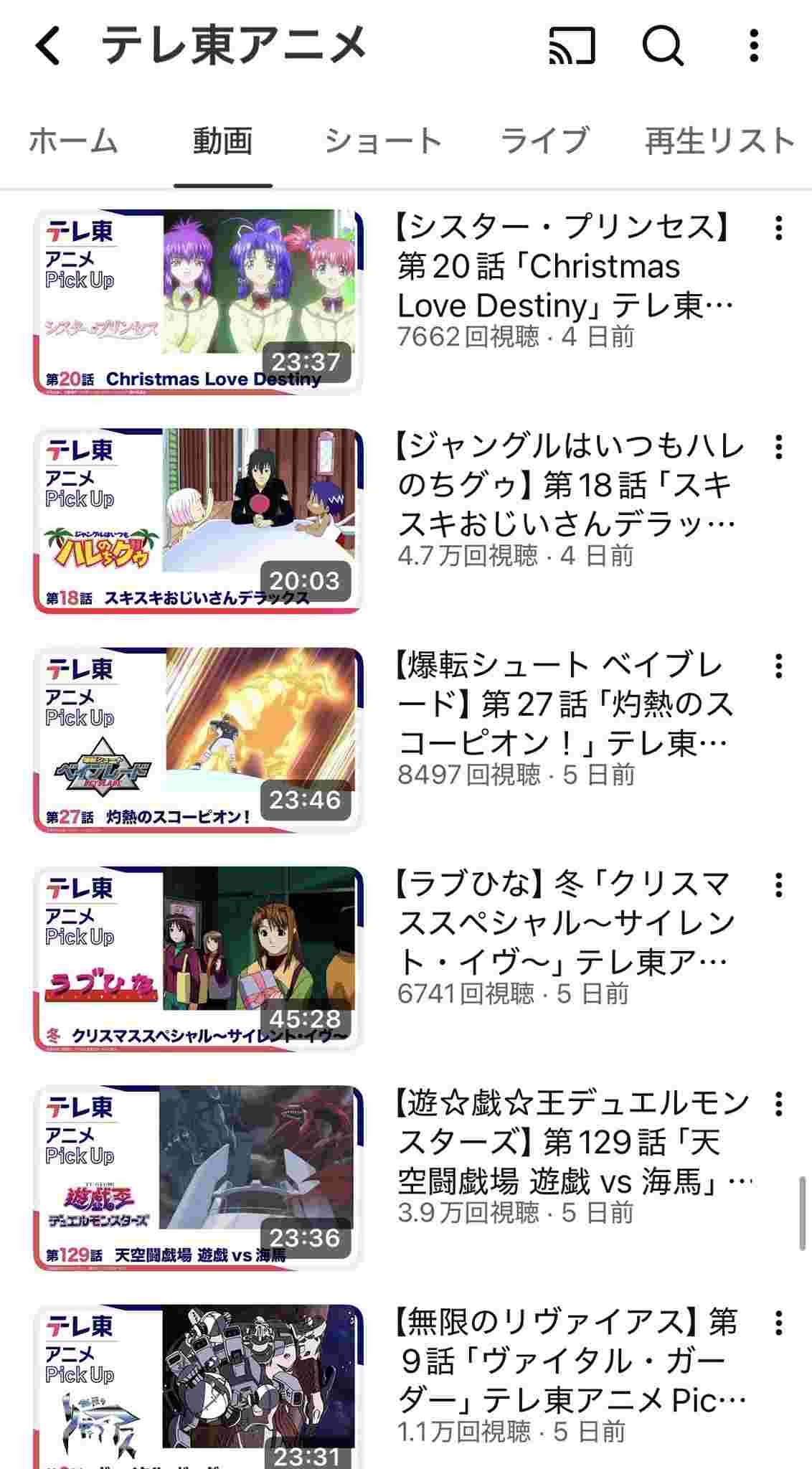This screenshot has height=1469, width=812.
Task: Play ジャングルはいつもハレのちグゥ 第18話 video
Action: tap(198, 520)
